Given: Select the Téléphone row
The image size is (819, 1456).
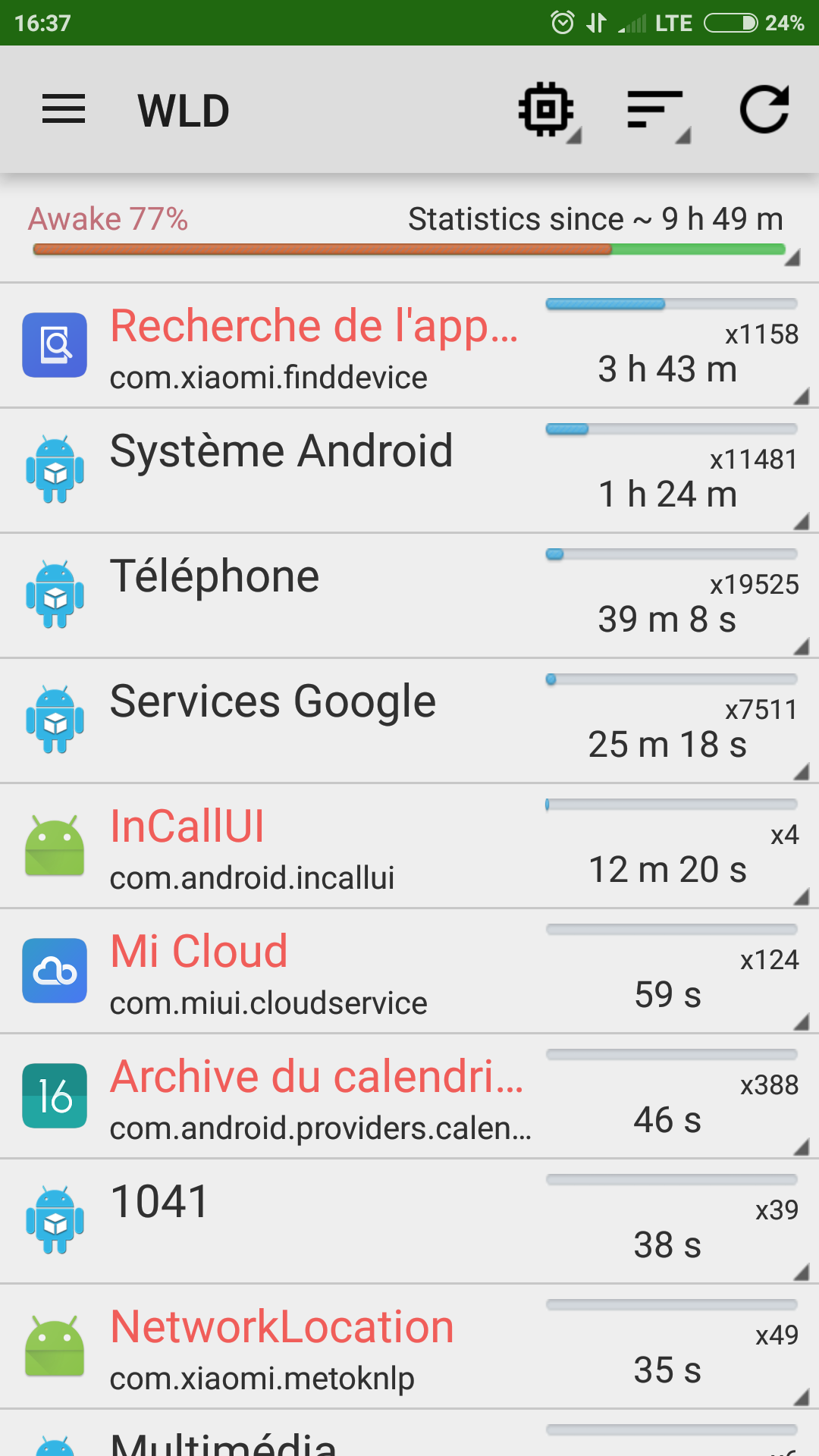Looking at the screenshot, I should pyautogui.click(x=409, y=596).
